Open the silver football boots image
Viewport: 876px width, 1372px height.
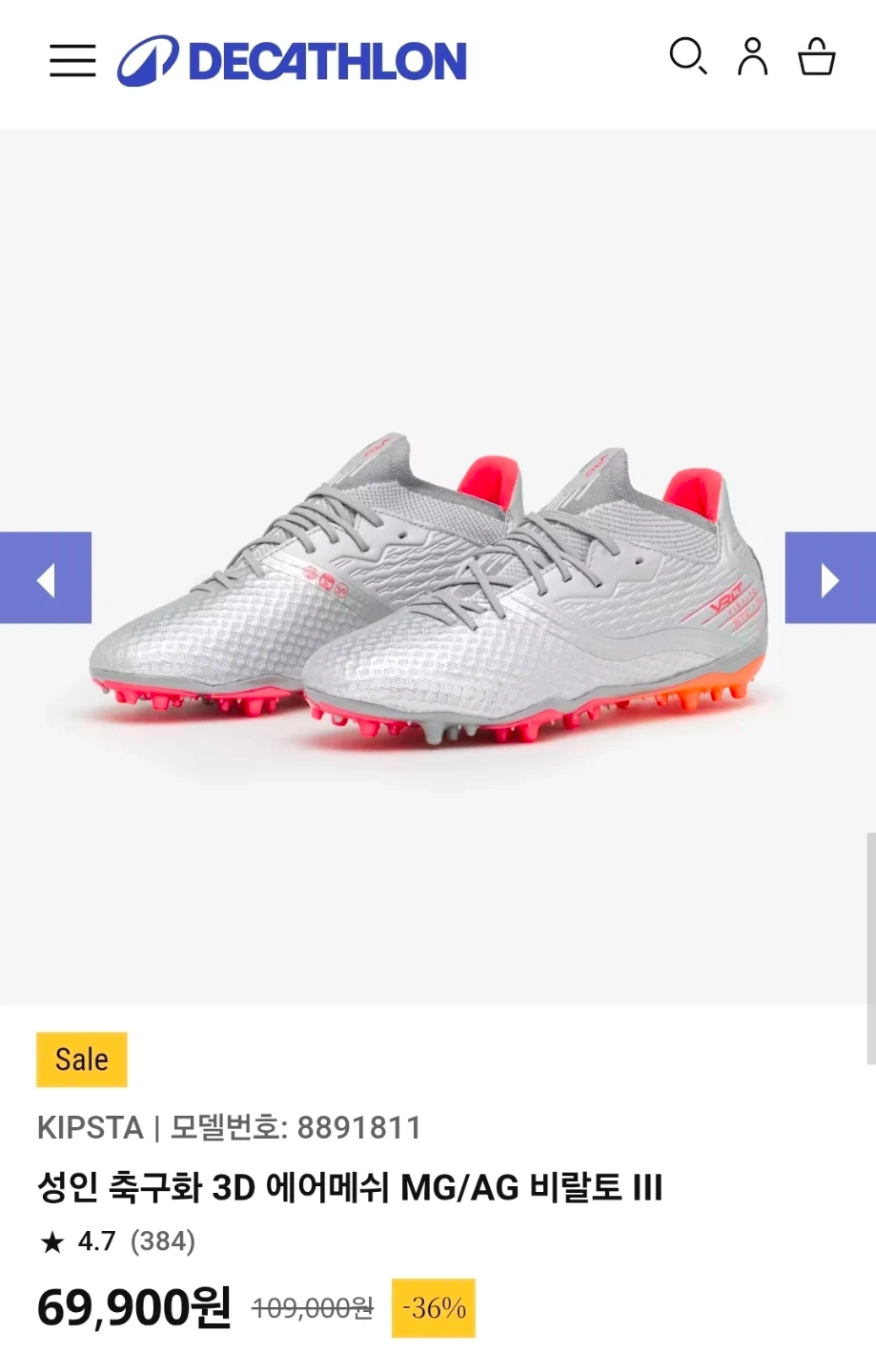[429, 591]
